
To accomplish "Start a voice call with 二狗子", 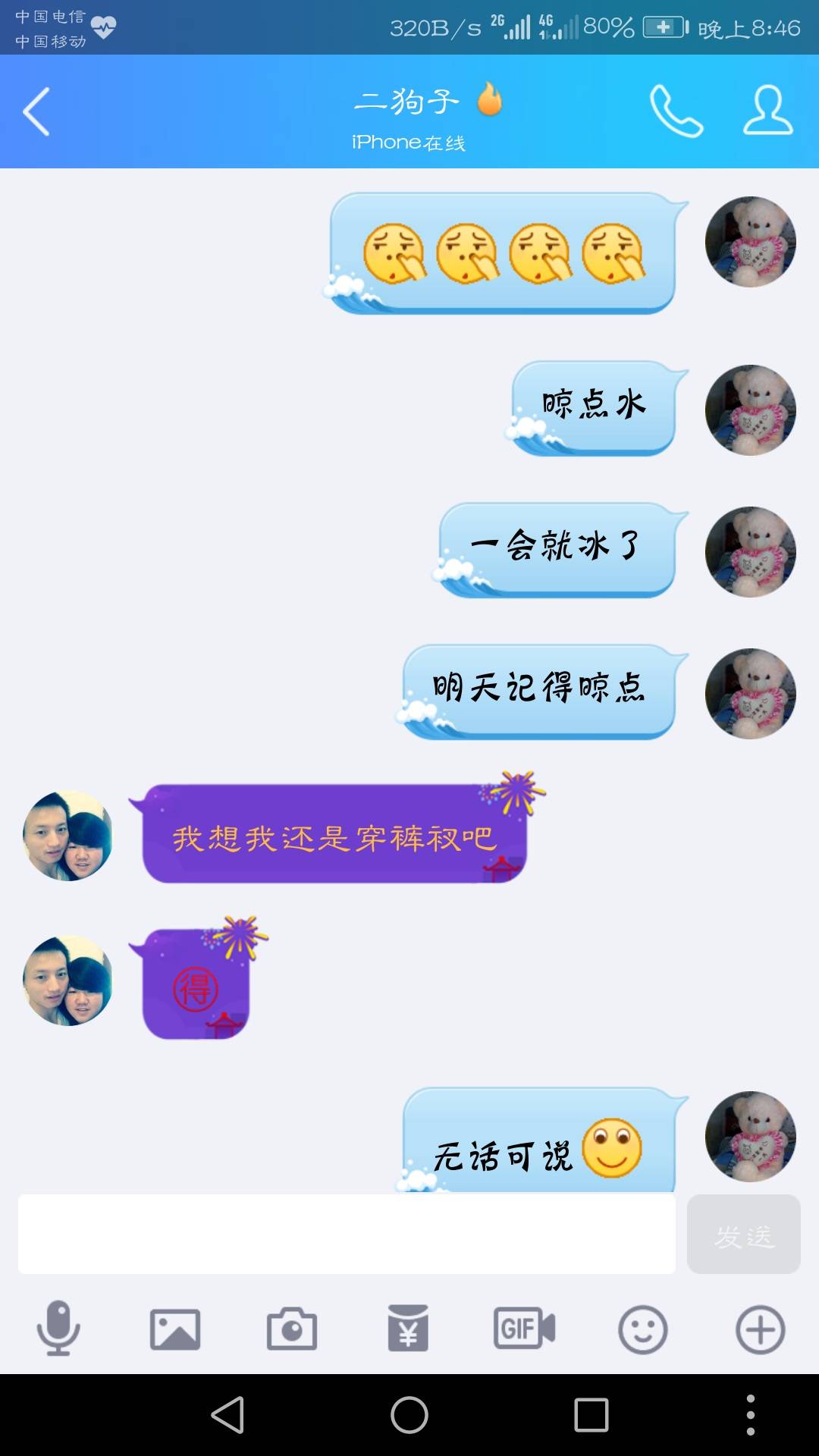I will pos(676,111).
